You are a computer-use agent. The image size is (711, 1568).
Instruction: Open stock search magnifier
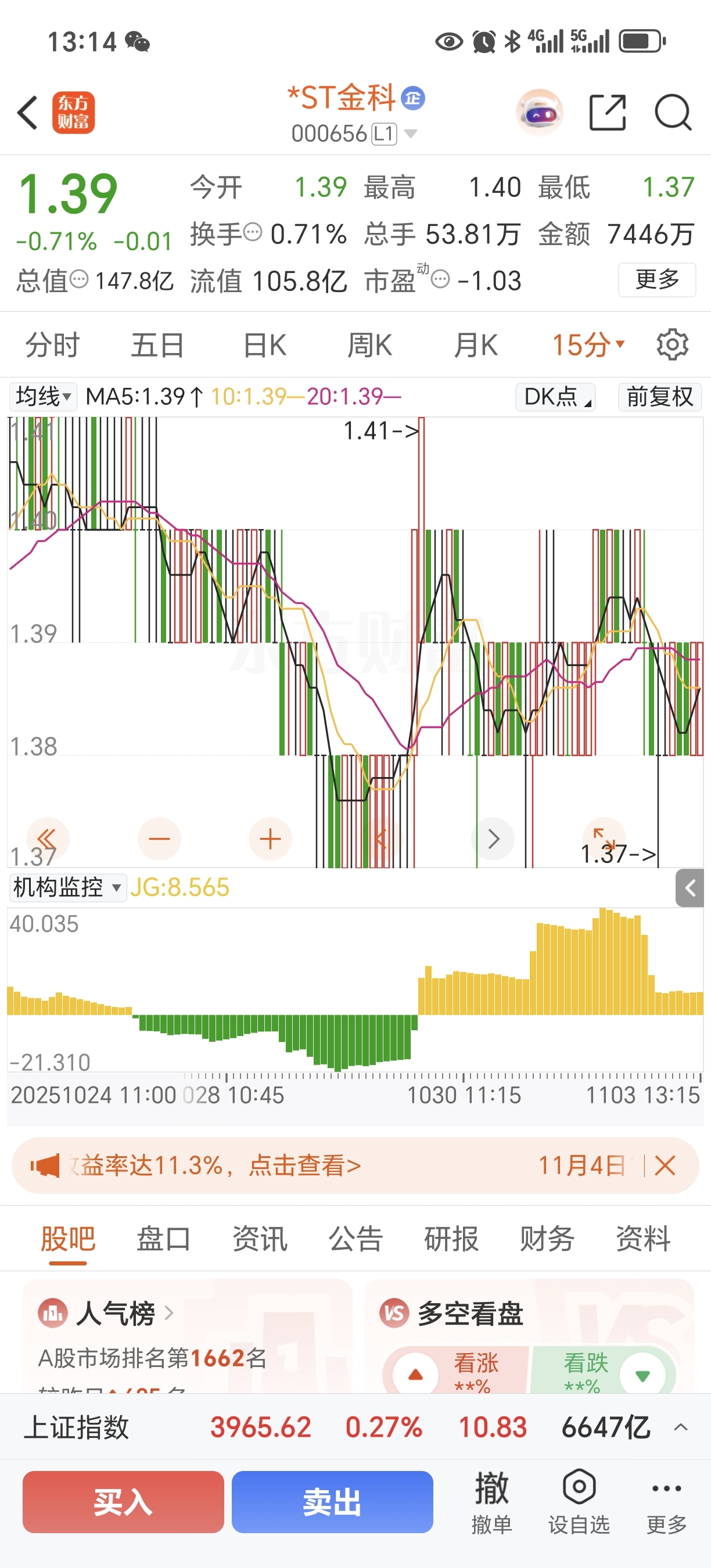pyautogui.click(x=673, y=113)
